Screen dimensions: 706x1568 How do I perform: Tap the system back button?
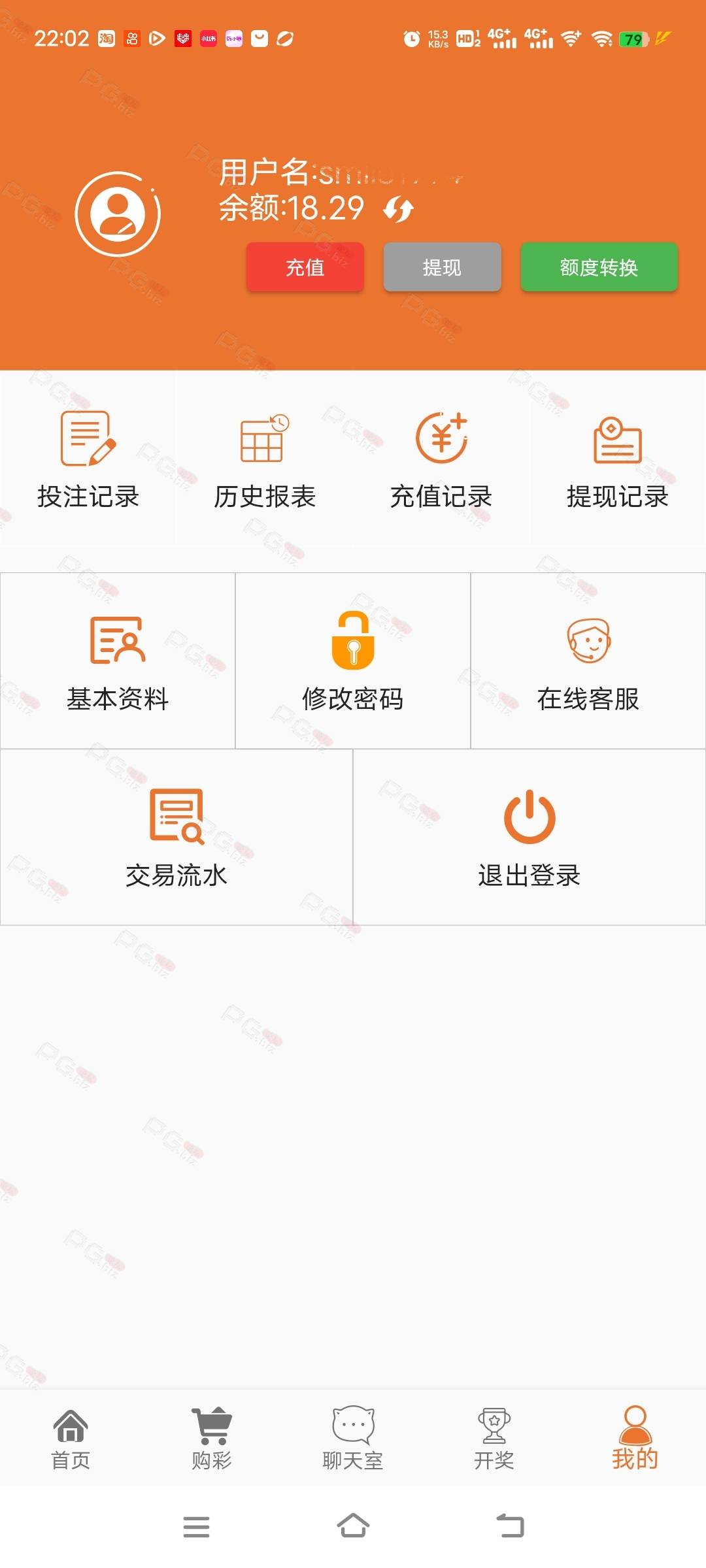[x=510, y=1526]
